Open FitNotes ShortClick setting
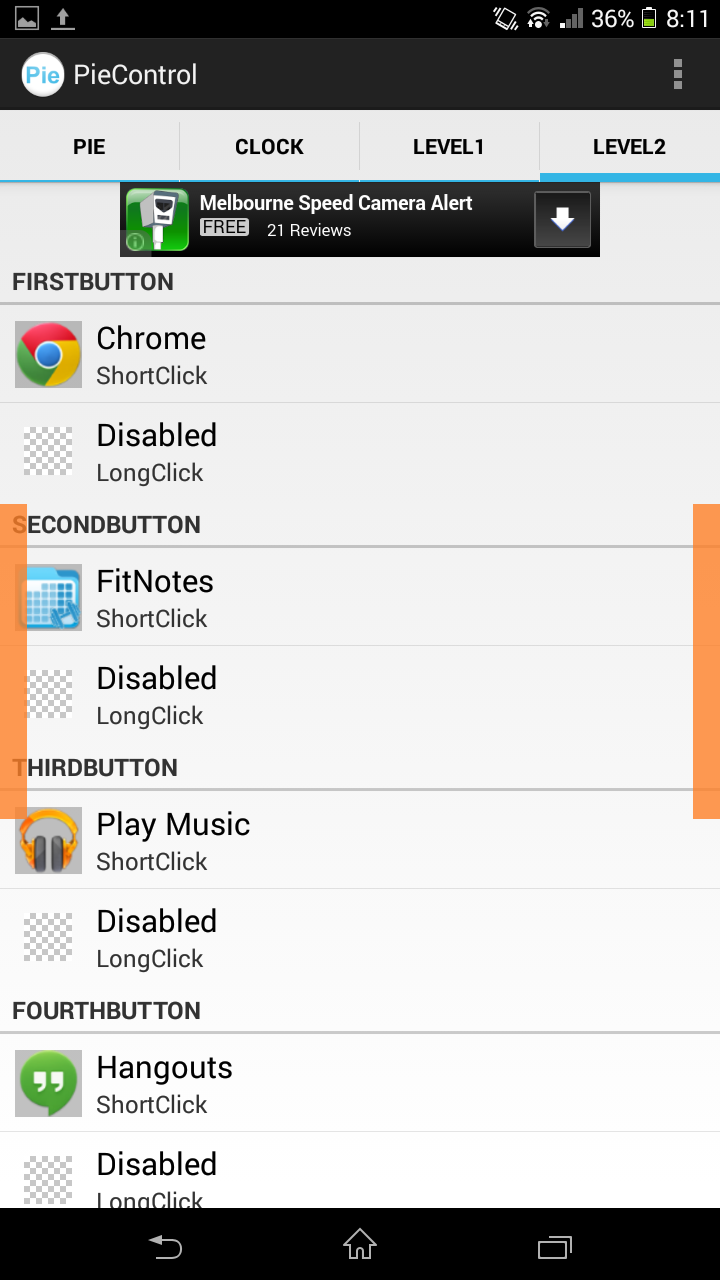The width and height of the screenshot is (720, 1280). pyautogui.click(x=360, y=597)
